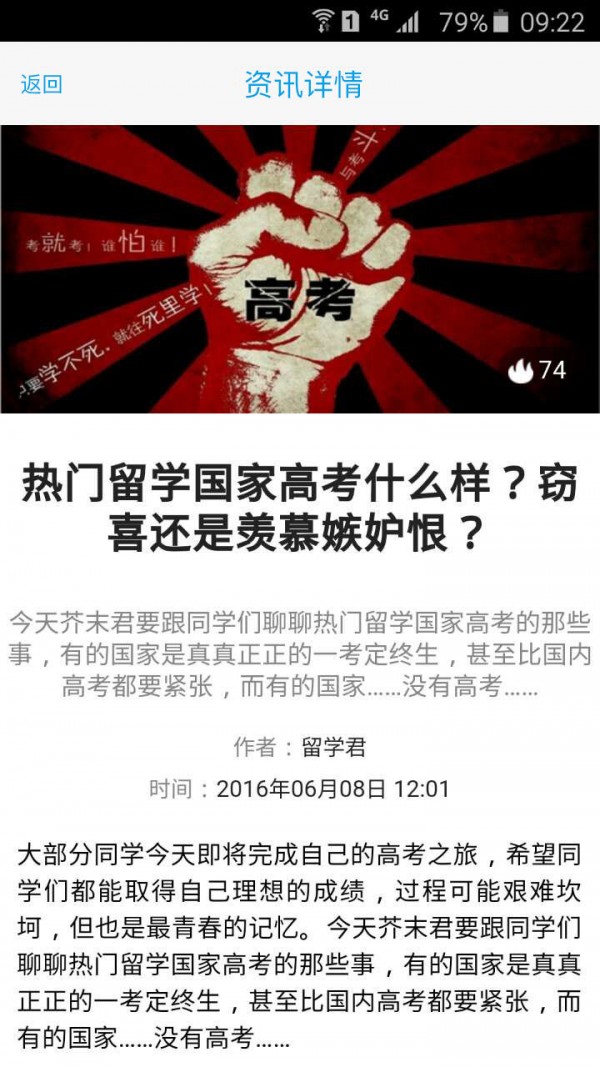600x1067 pixels.
Task: Tap 返回 to go back
Action: click(x=42, y=84)
